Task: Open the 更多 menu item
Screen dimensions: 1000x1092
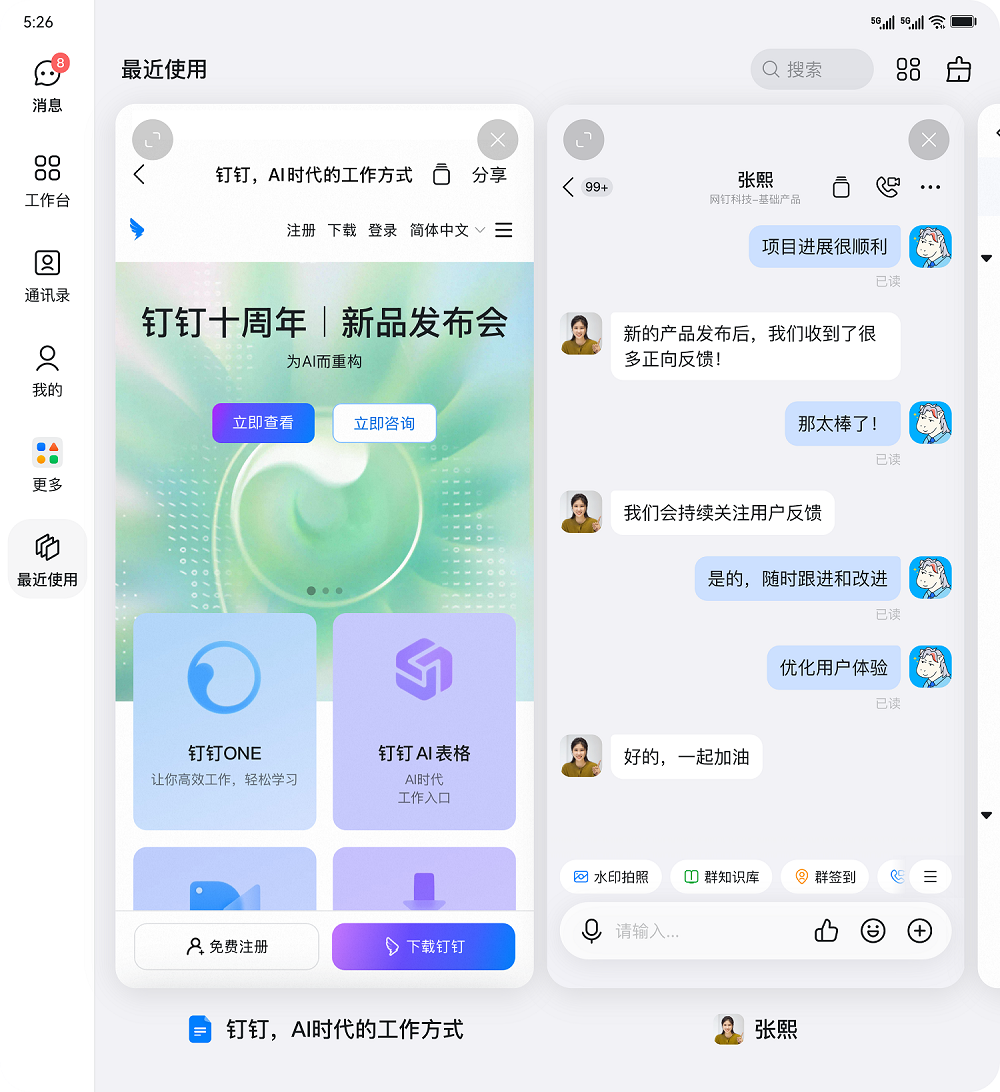Action: click(47, 465)
